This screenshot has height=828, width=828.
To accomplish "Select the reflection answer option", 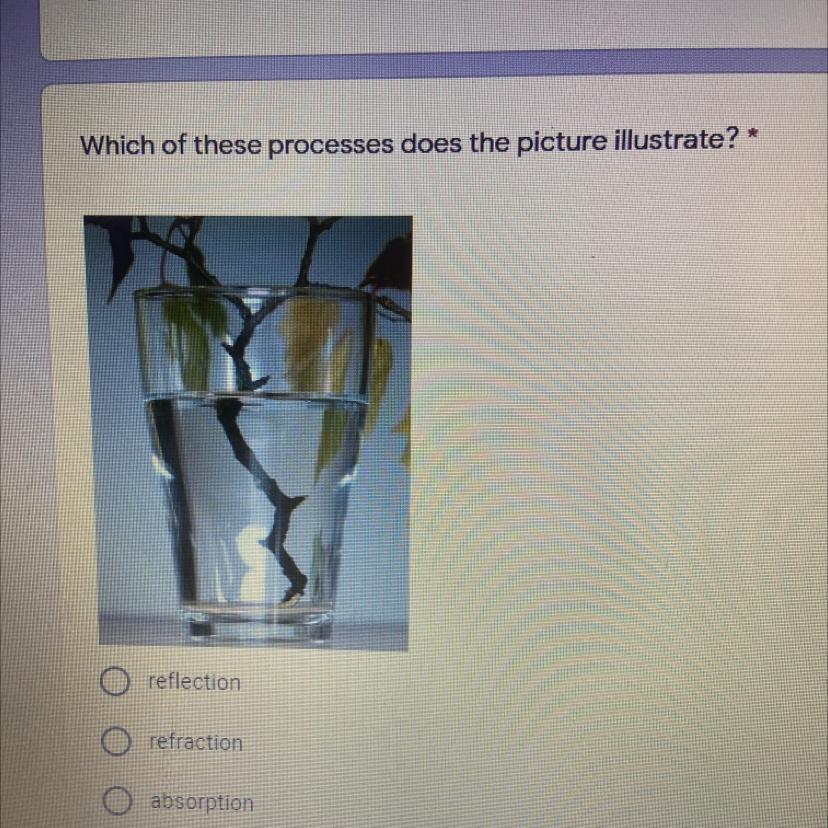I will (114, 683).
